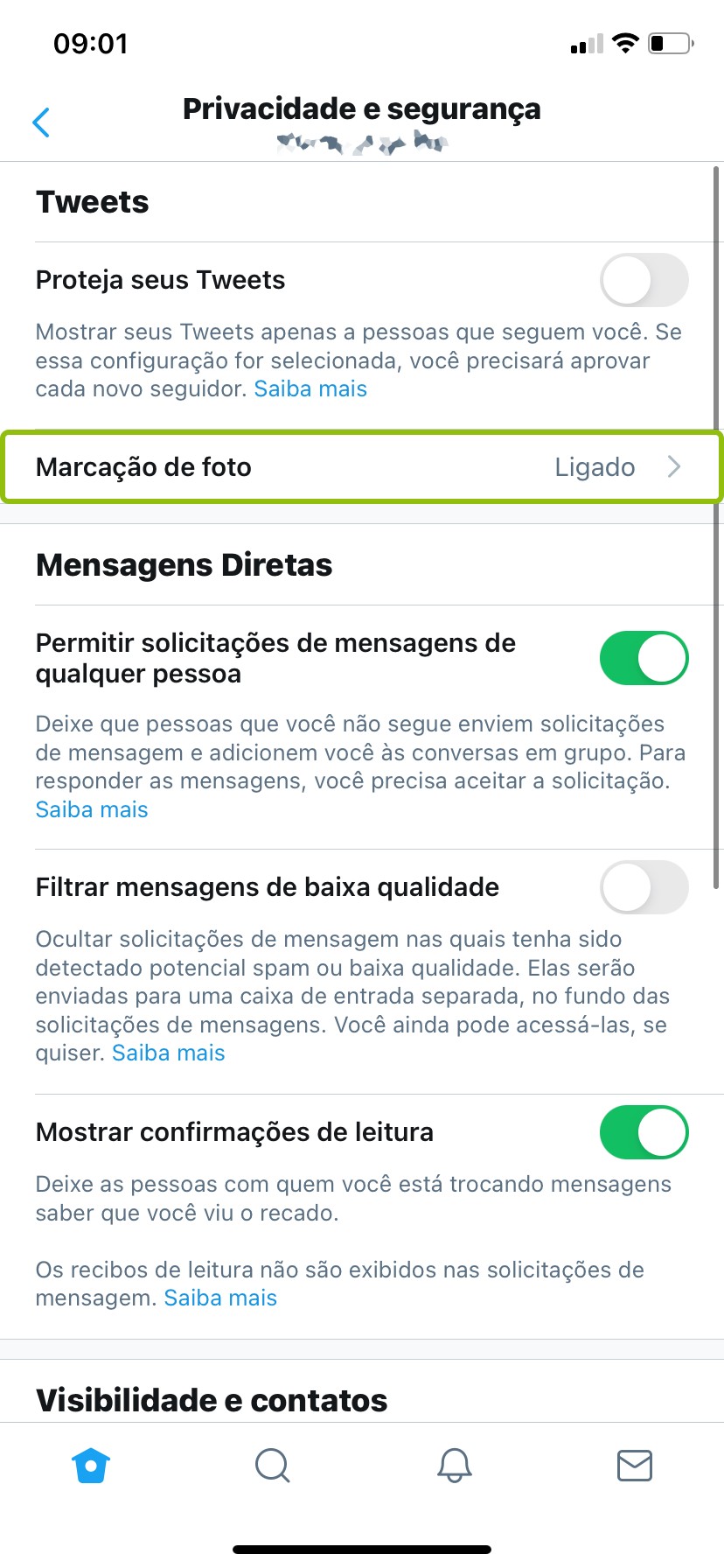Screen dimensions: 724x1568
Task: Open Saiba mais about low quality filter
Action: point(169,1053)
